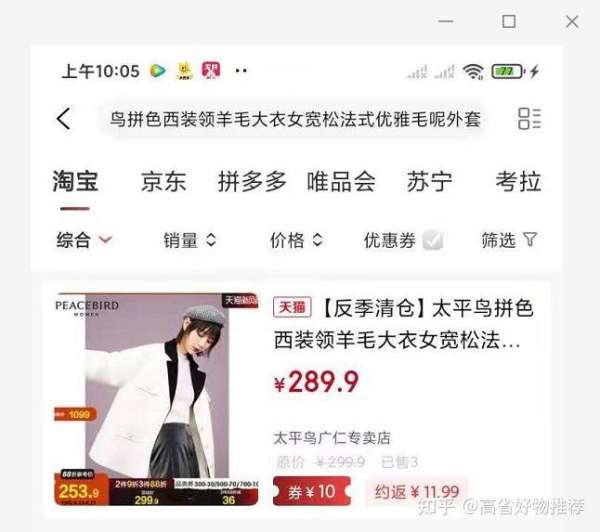Image resolution: width=600 pixels, height=532 pixels.
Task: Claim the 券 ¥10 coupon
Action: point(311,491)
